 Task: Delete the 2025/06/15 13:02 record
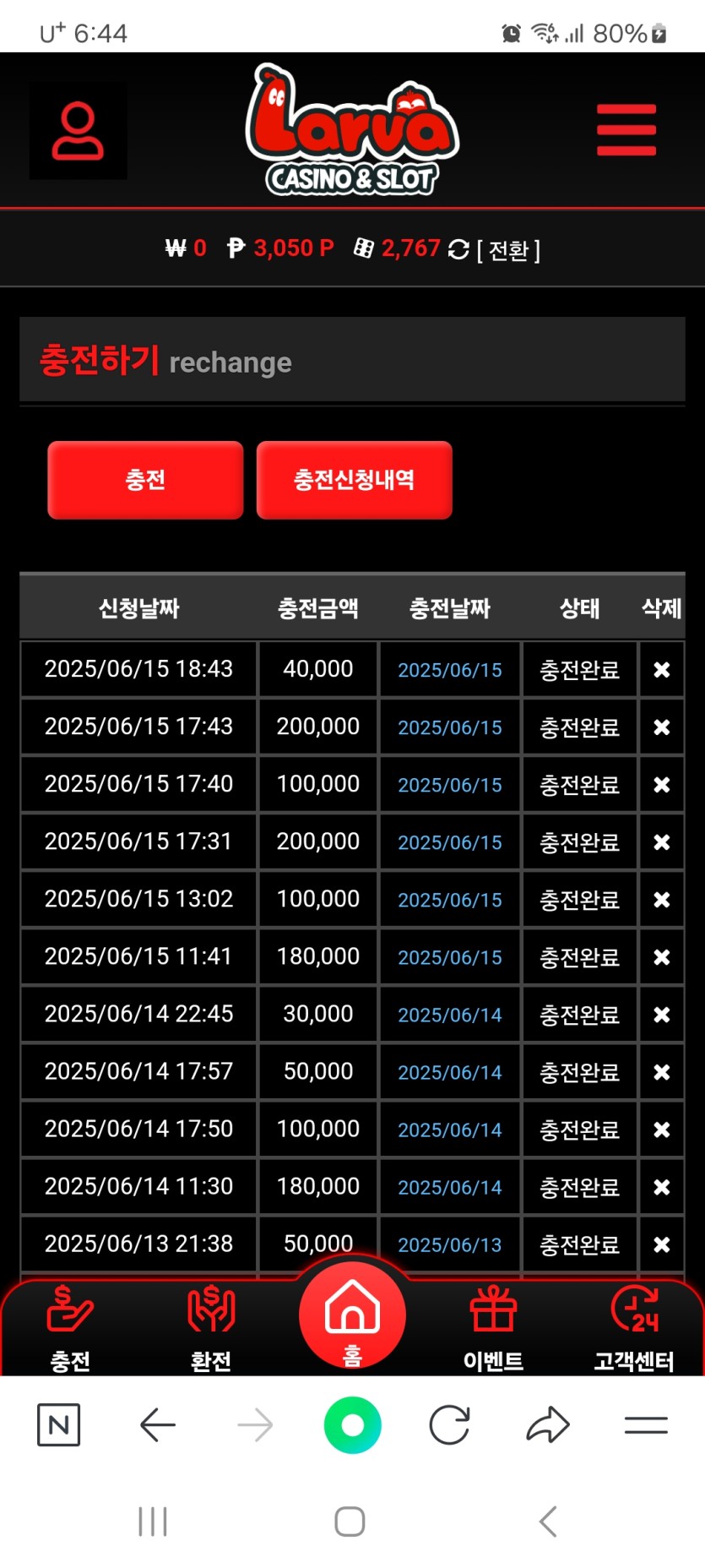coord(662,900)
